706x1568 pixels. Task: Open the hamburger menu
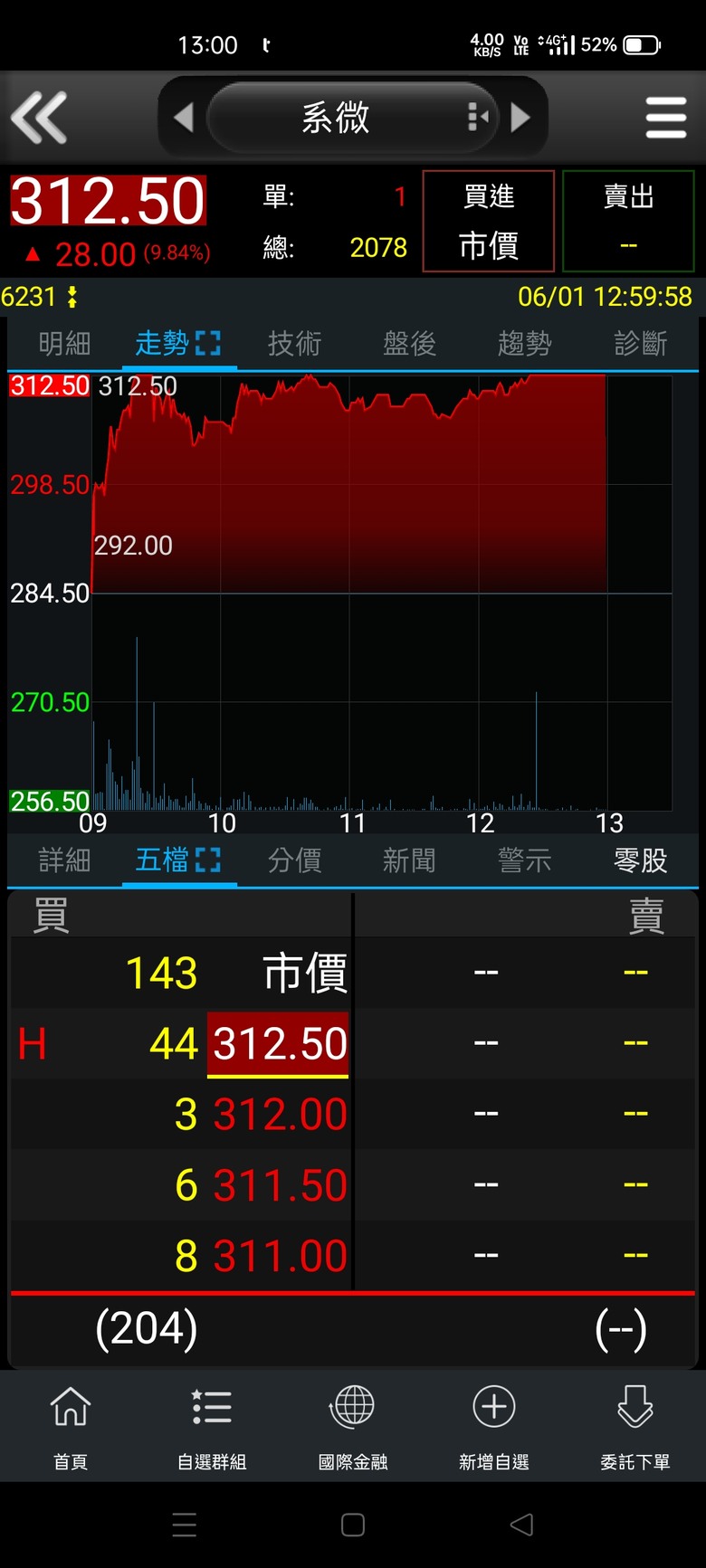(666, 118)
